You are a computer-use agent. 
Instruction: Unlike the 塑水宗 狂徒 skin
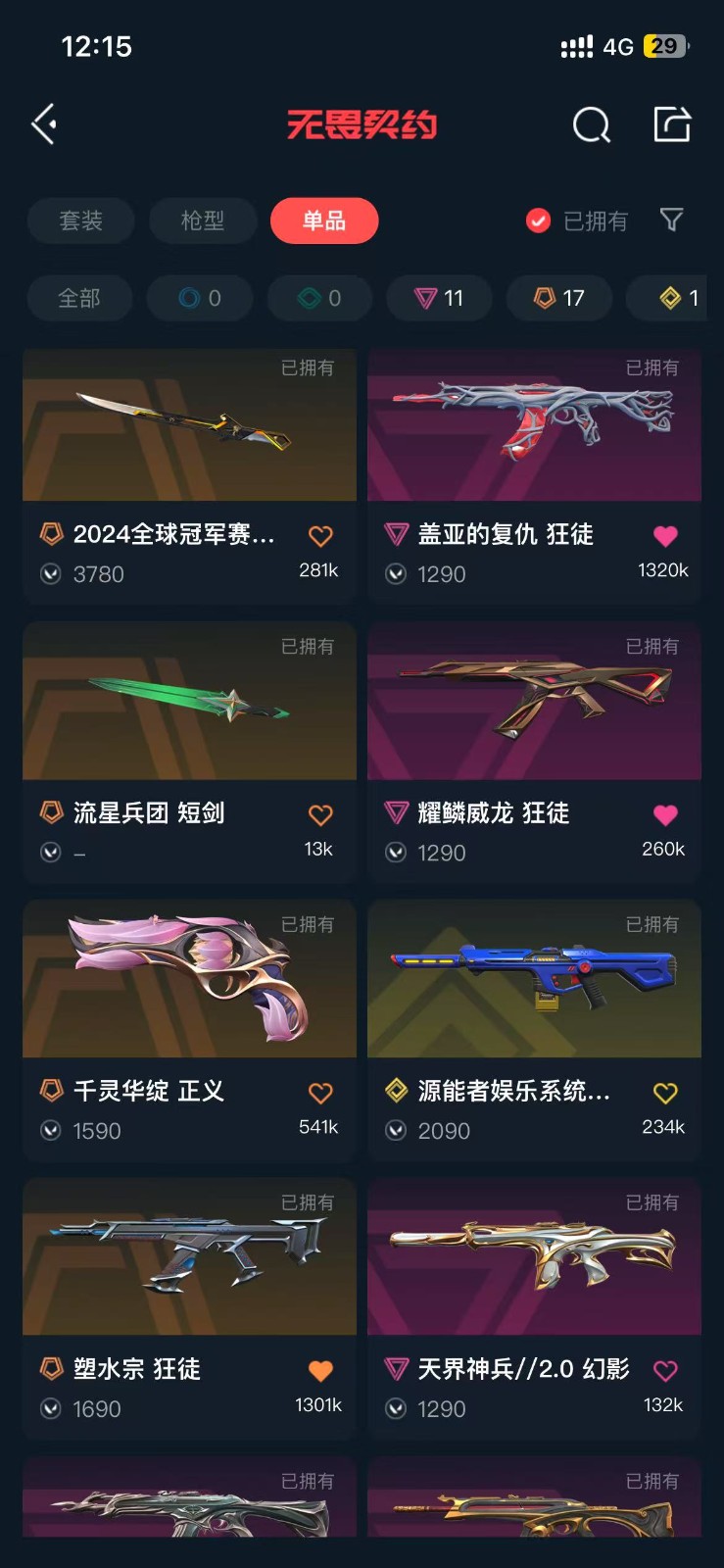[x=320, y=1371]
